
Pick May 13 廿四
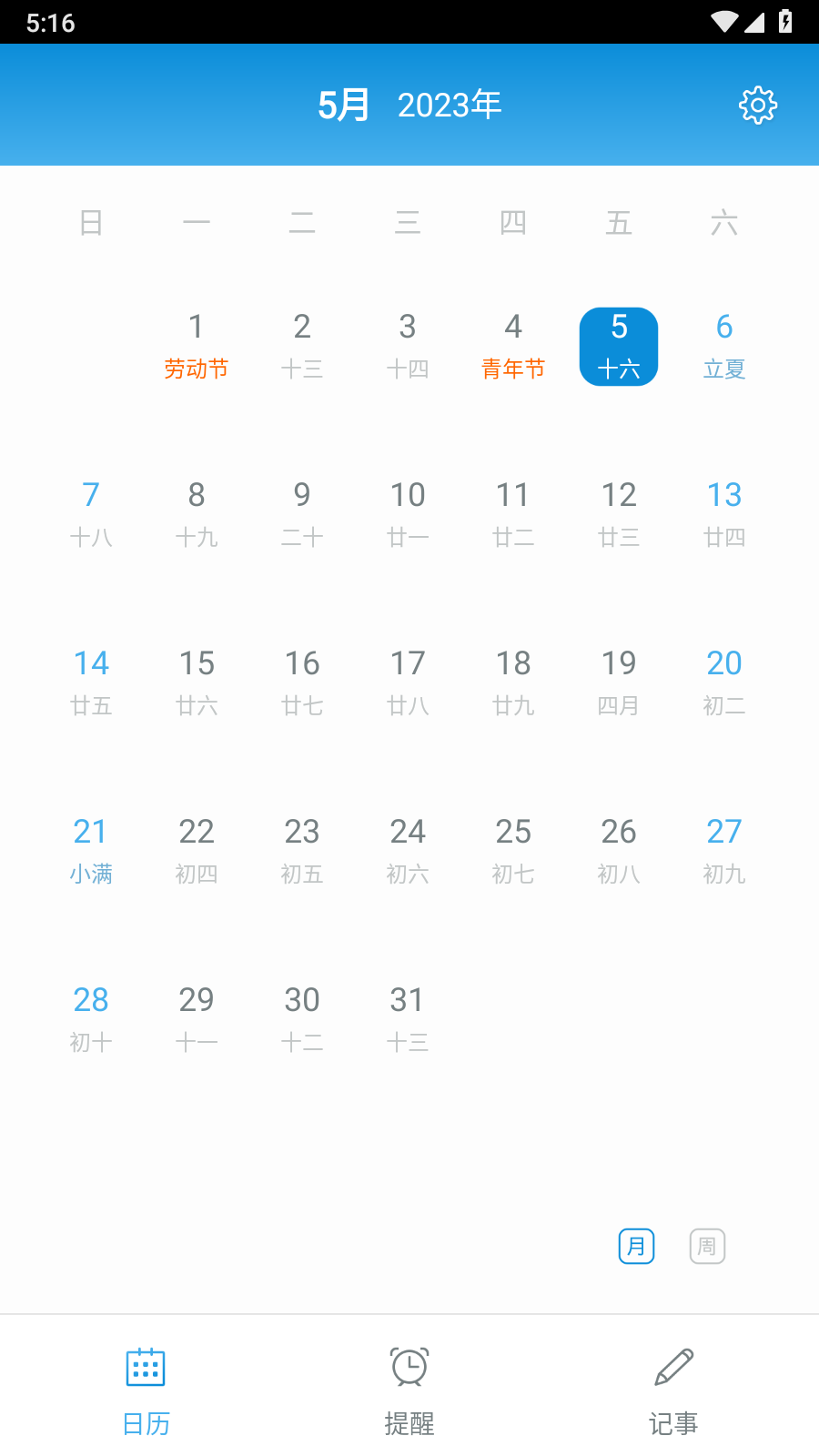point(724,514)
